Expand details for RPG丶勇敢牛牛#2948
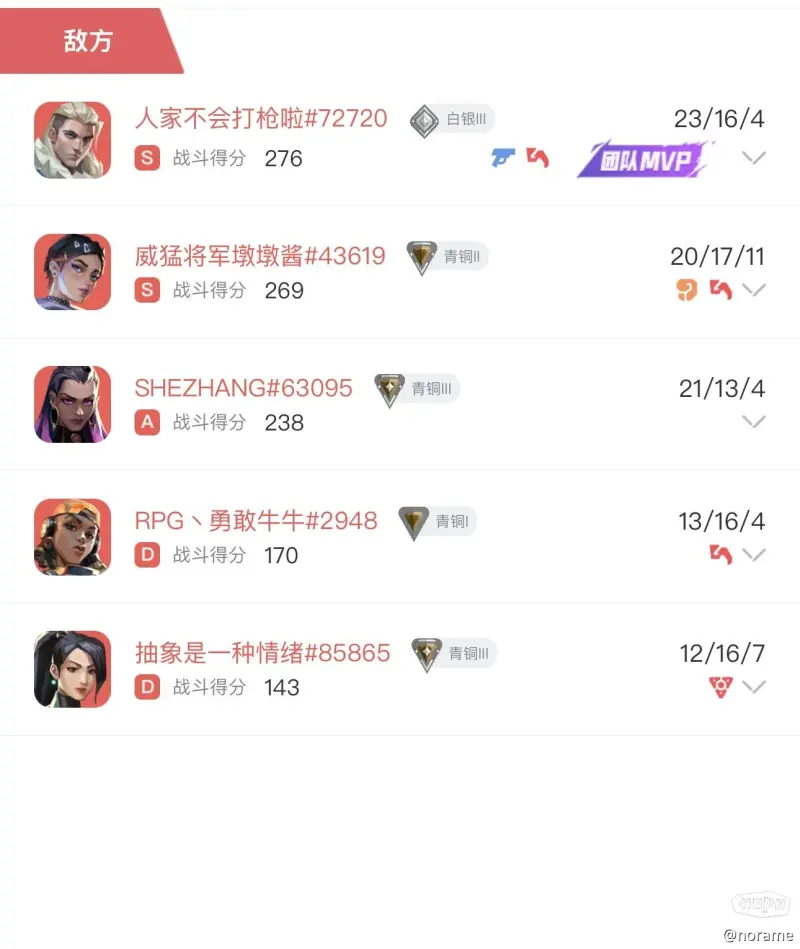Screen dimensions: 800x949 [x=754, y=554]
